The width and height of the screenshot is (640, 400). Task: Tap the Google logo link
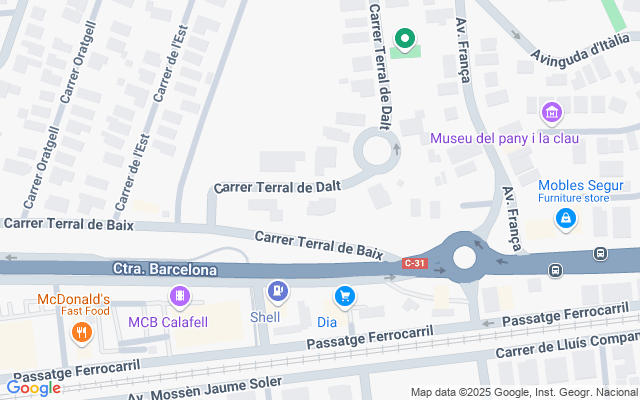(x=33, y=388)
